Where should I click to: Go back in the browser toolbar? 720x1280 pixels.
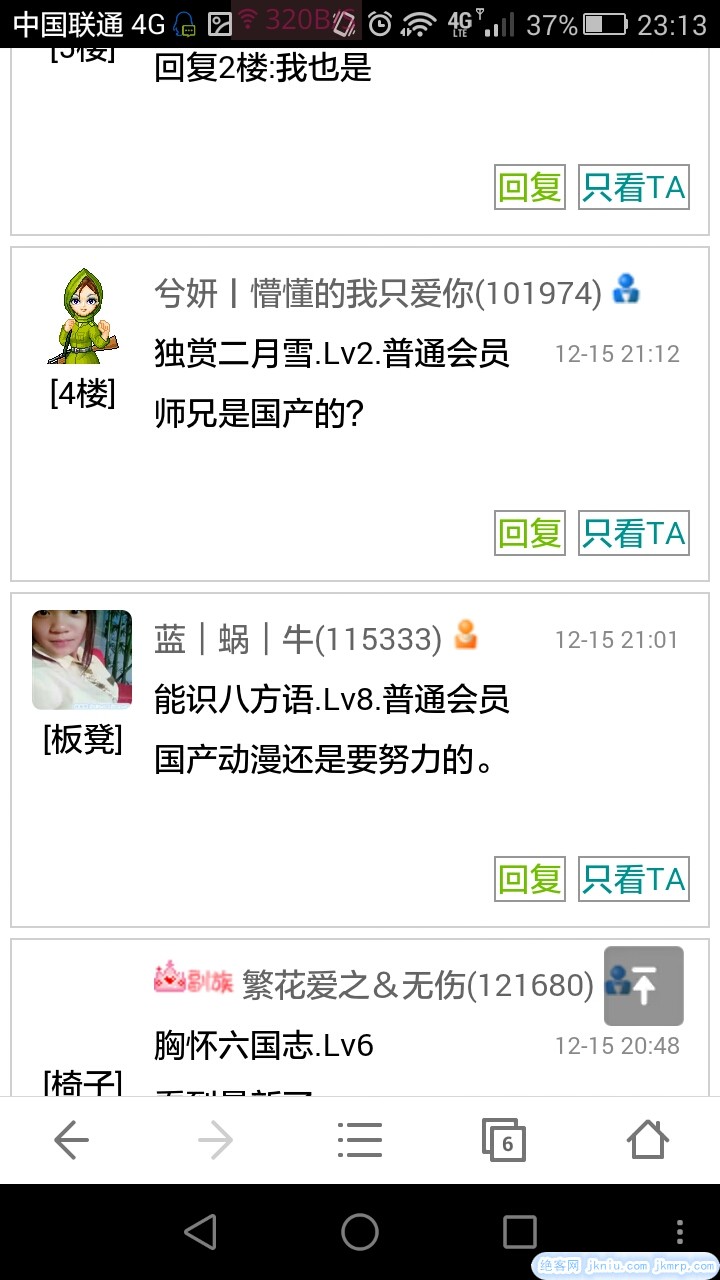click(x=72, y=1140)
